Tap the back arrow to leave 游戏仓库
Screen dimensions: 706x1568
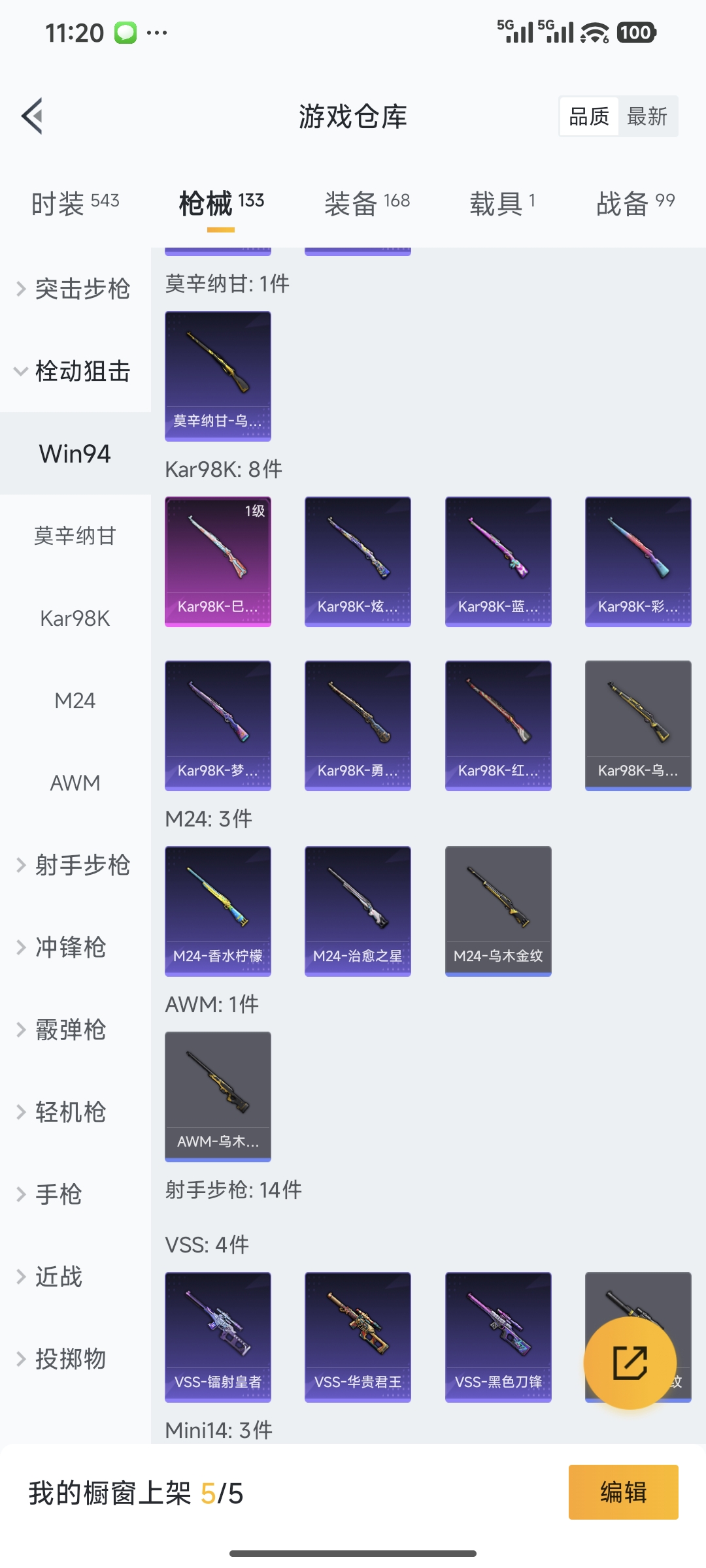pos(33,116)
